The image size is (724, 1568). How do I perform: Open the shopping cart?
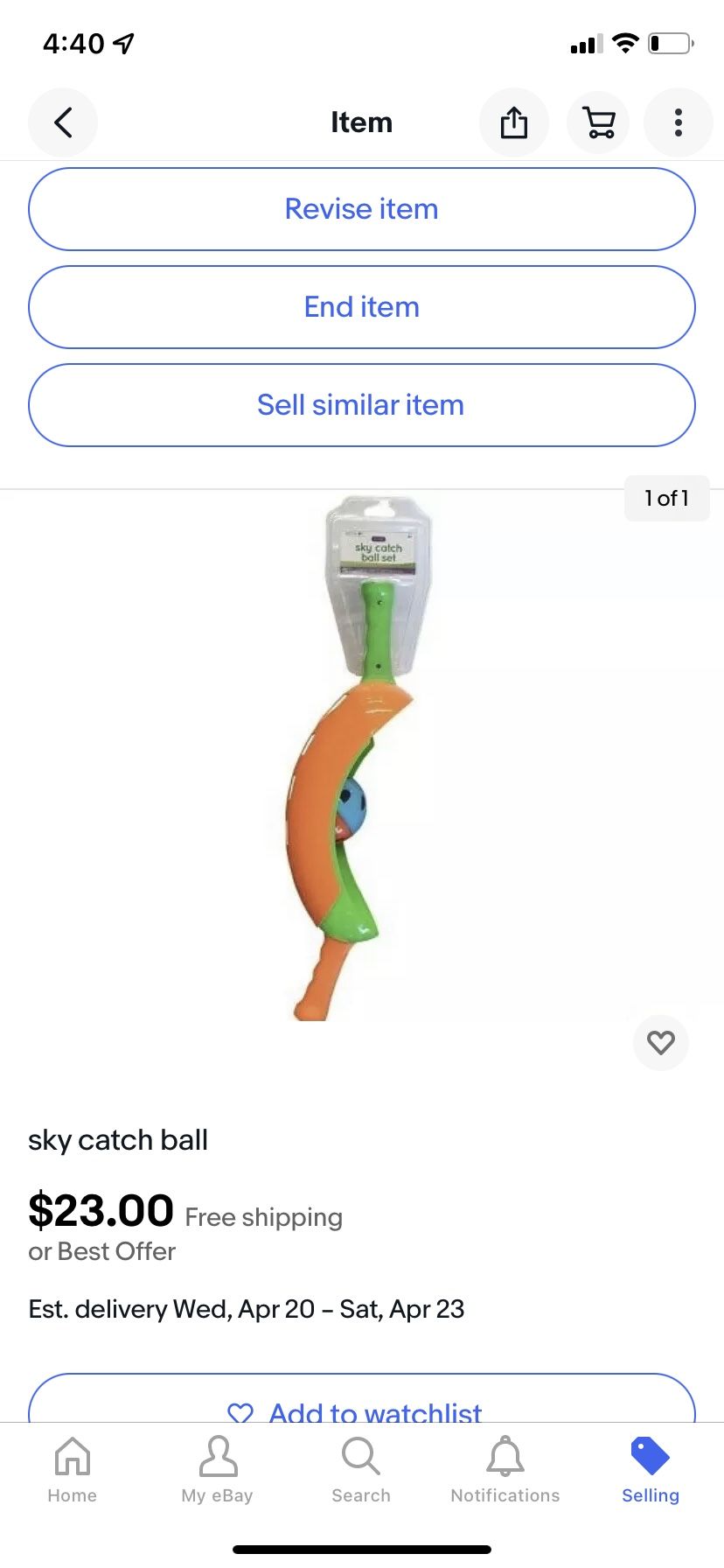pyautogui.click(x=599, y=122)
